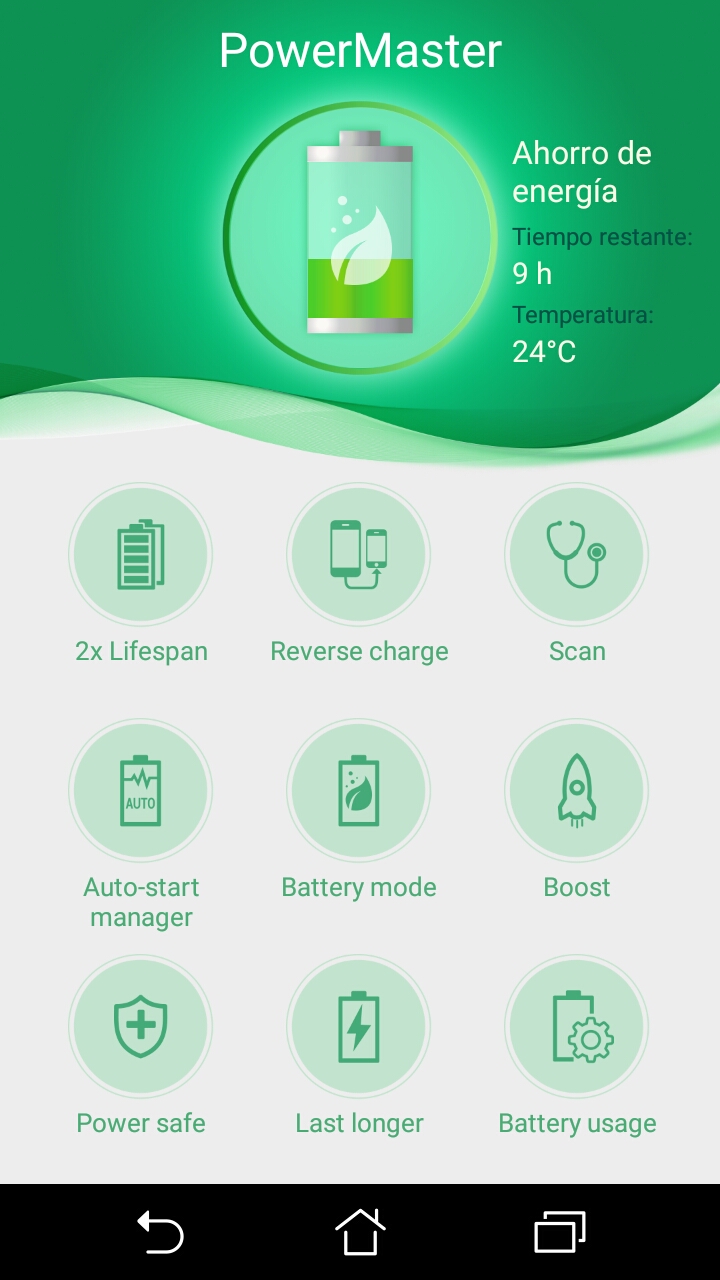Tap the Boost rocket

(577, 790)
